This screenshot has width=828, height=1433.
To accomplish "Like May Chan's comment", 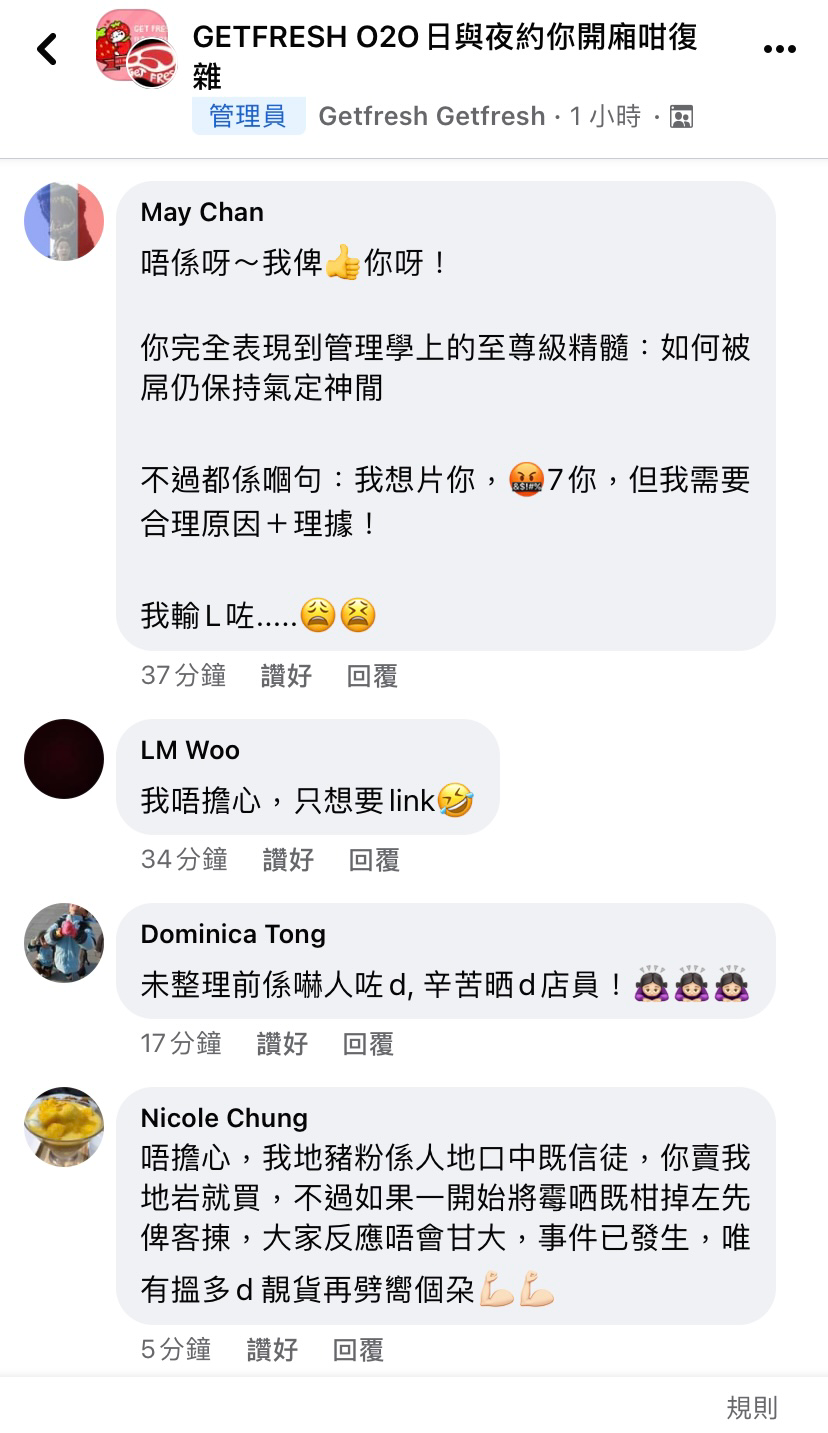I will [x=286, y=676].
